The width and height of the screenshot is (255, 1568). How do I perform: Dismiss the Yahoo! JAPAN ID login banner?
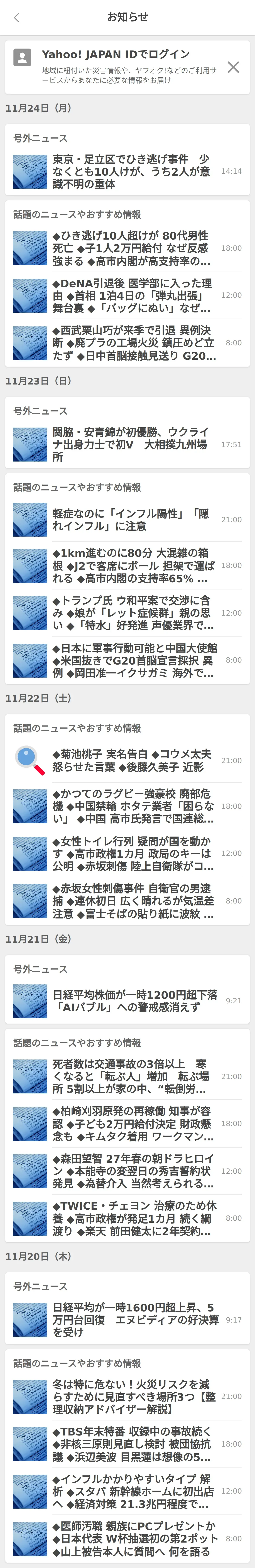[x=233, y=67]
